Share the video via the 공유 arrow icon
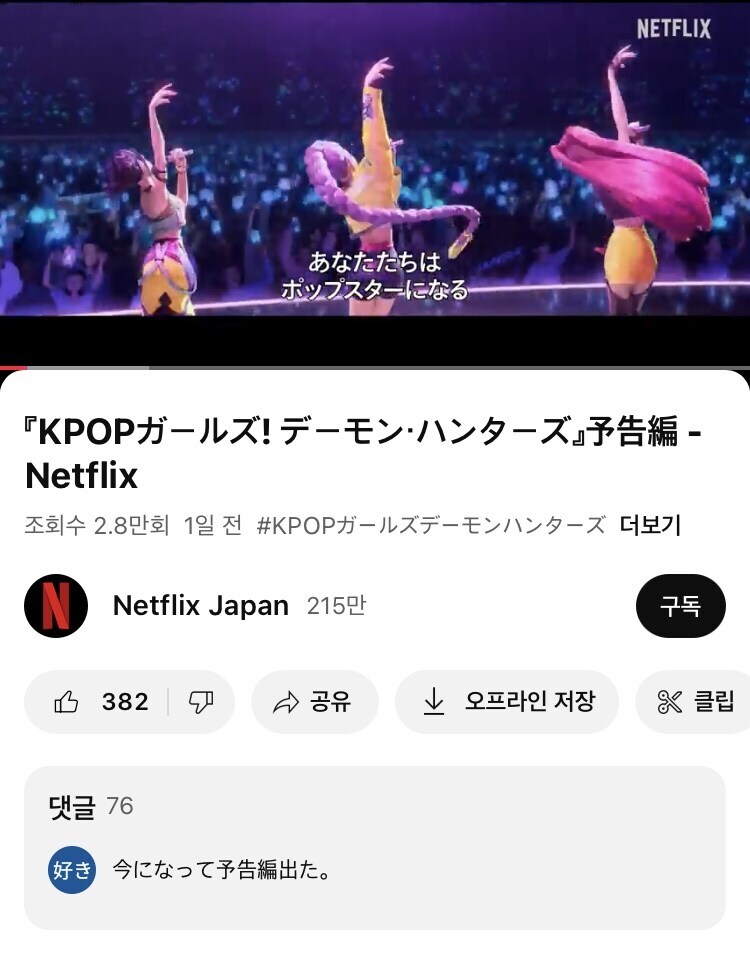 point(287,702)
